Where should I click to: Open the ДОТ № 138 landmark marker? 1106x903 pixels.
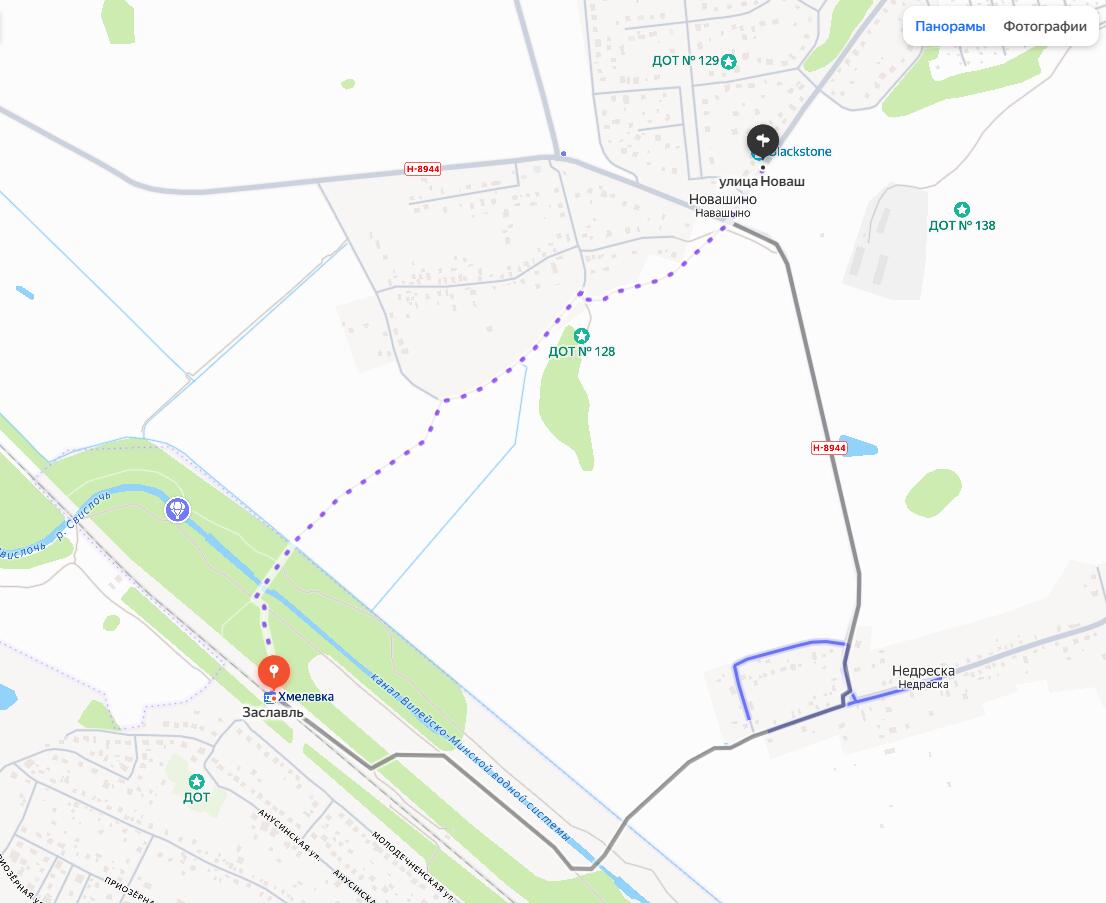pyautogui.click(x=962, y=209)
